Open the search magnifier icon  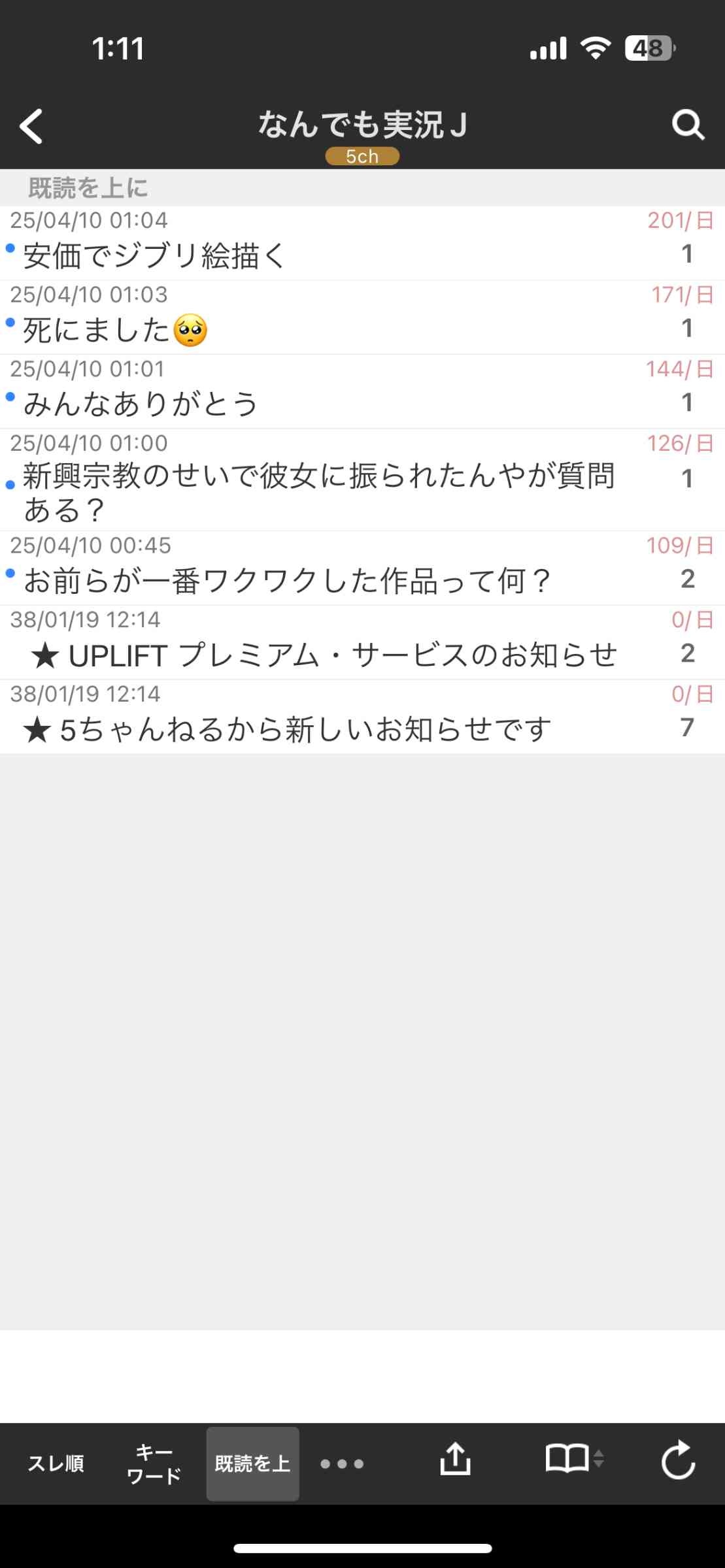688,124
